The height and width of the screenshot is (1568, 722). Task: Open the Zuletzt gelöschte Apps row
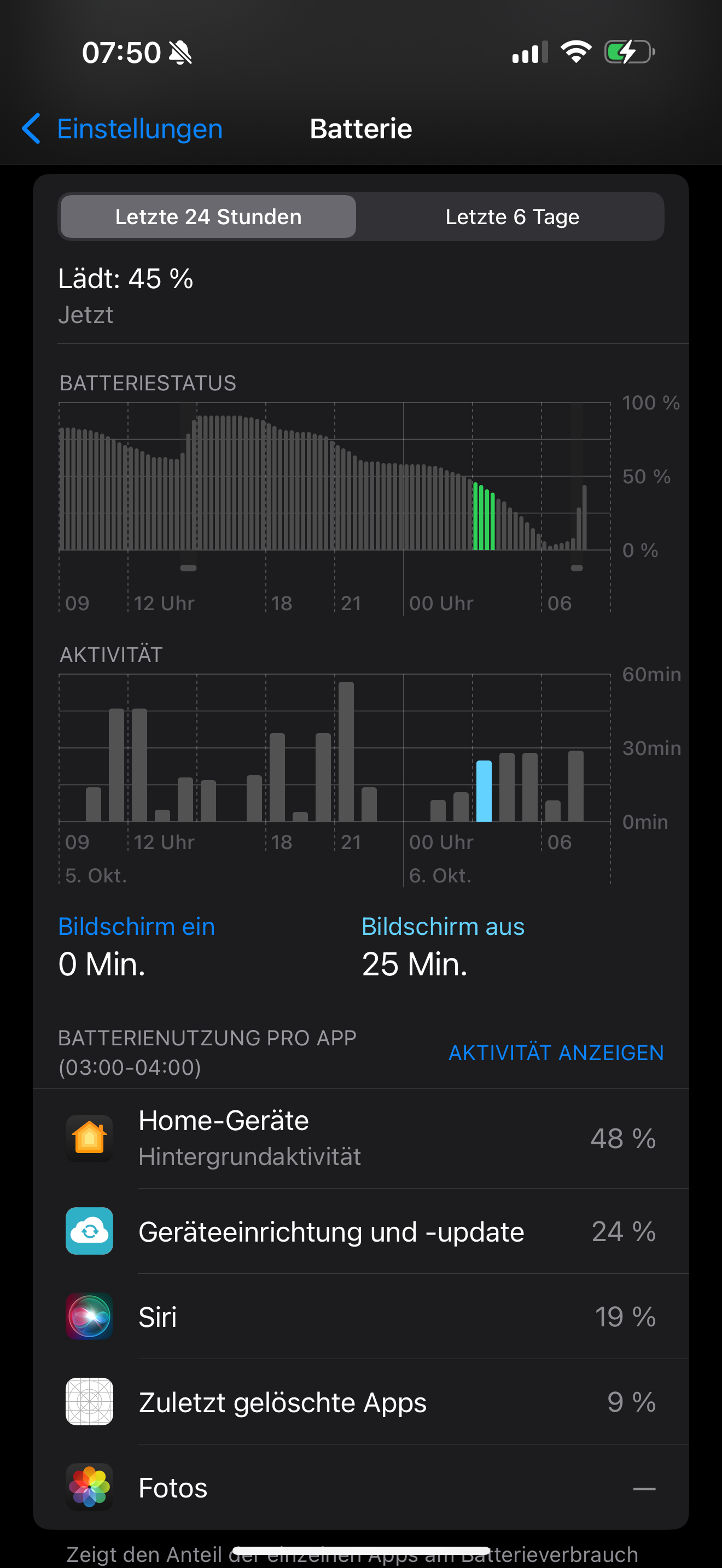coord(360,1402)
